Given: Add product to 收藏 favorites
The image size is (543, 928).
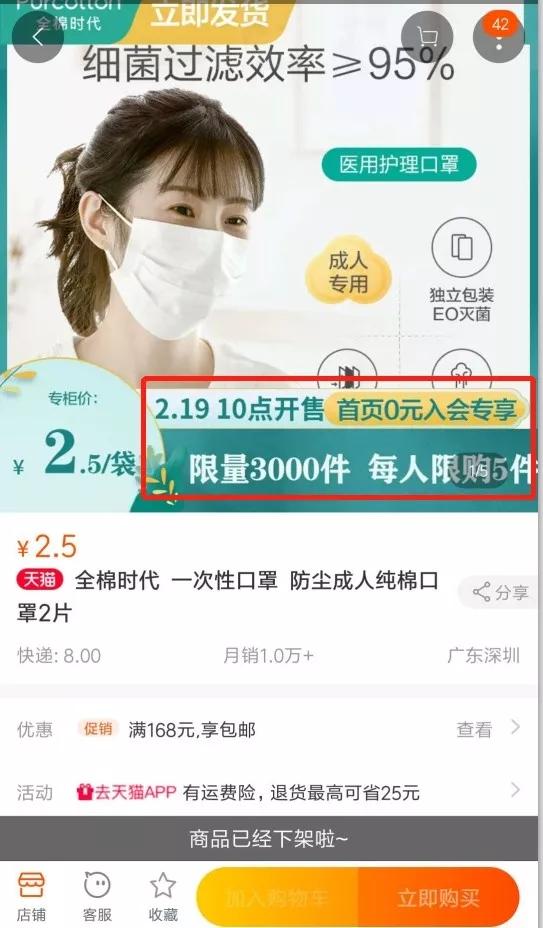Looking at the screenshot, I should tap(163, 897).
